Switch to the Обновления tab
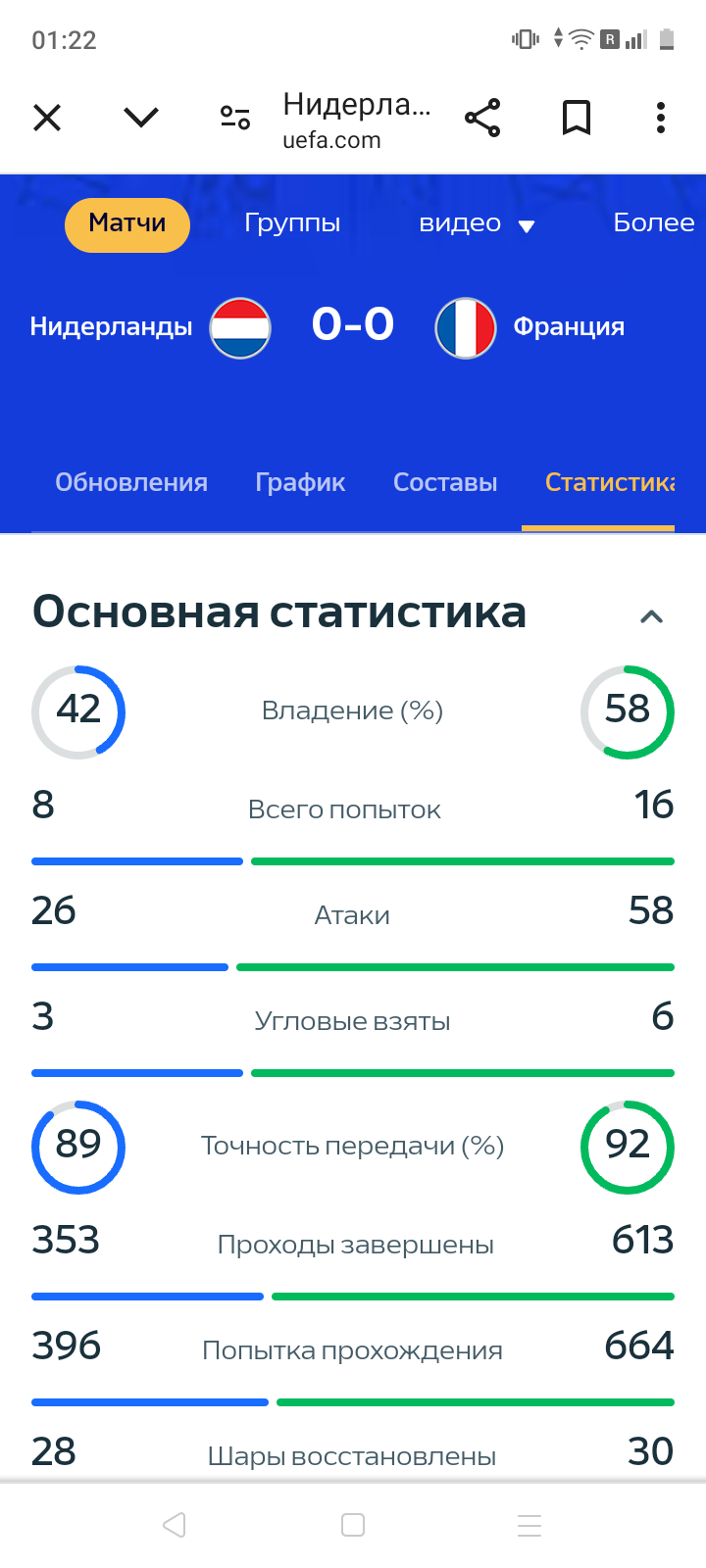This screenshot has height=1568, width=706. click(x=131, y=482)
